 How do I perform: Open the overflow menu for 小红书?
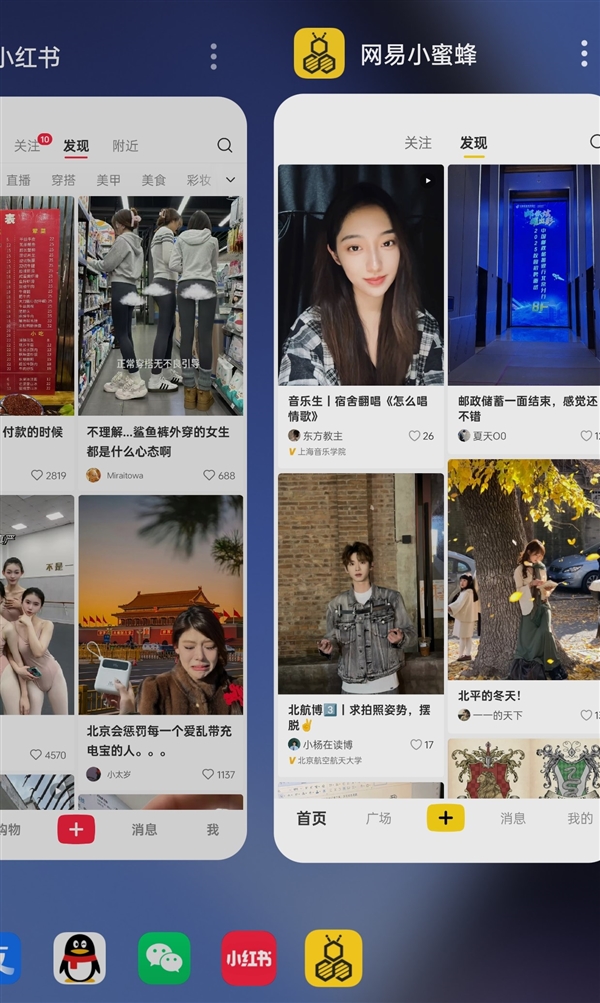213,57
